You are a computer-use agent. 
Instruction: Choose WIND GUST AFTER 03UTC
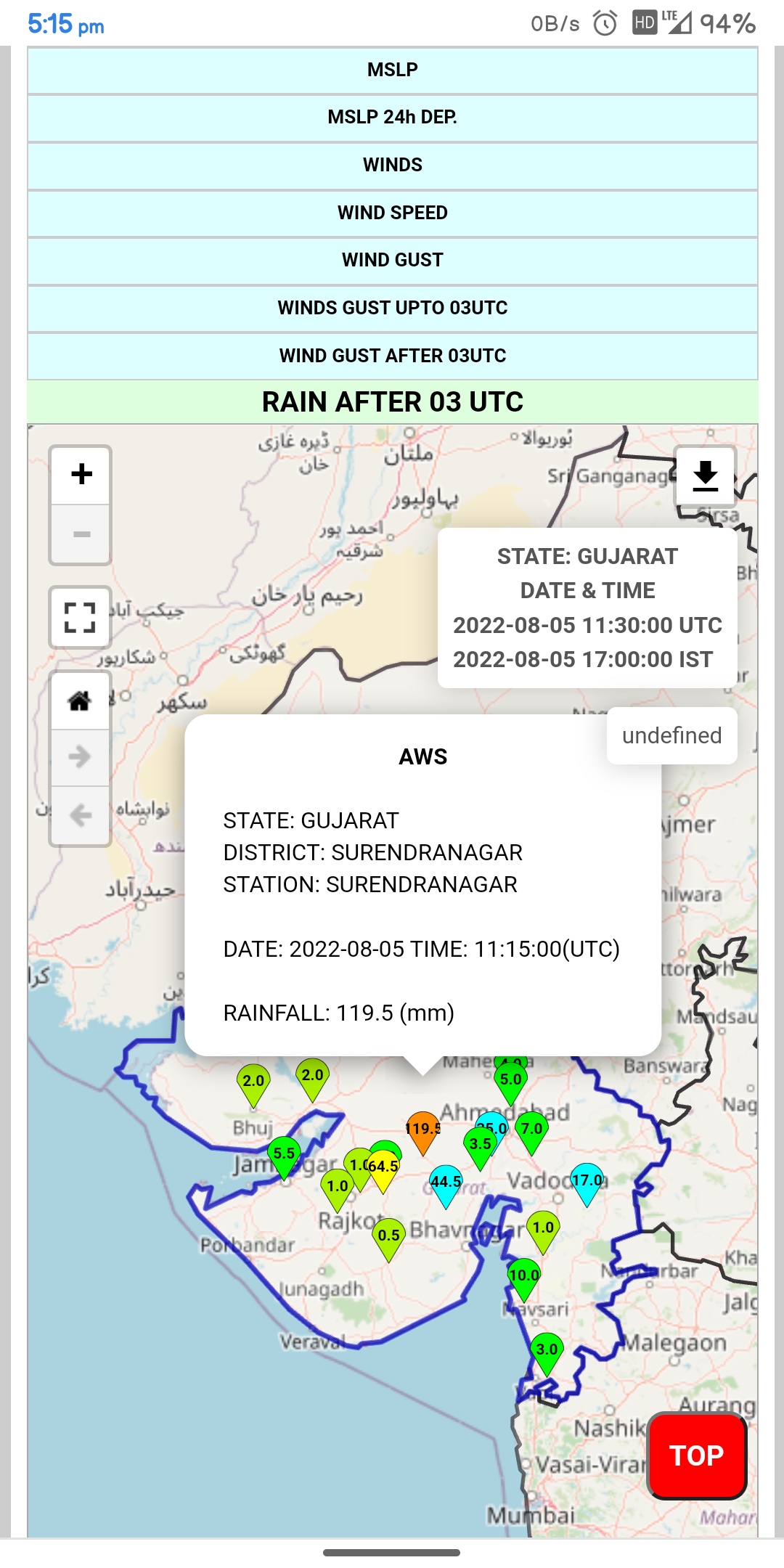point(392,356)
